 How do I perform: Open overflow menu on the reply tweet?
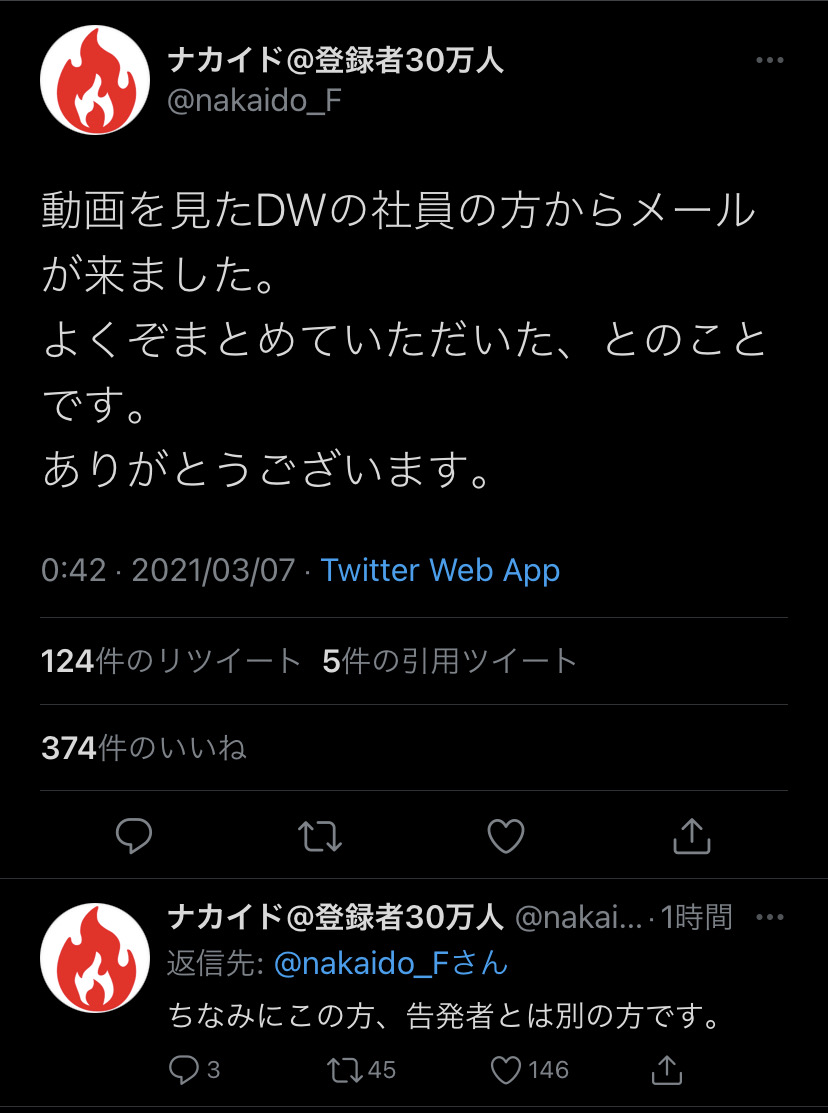click(769, 916)
